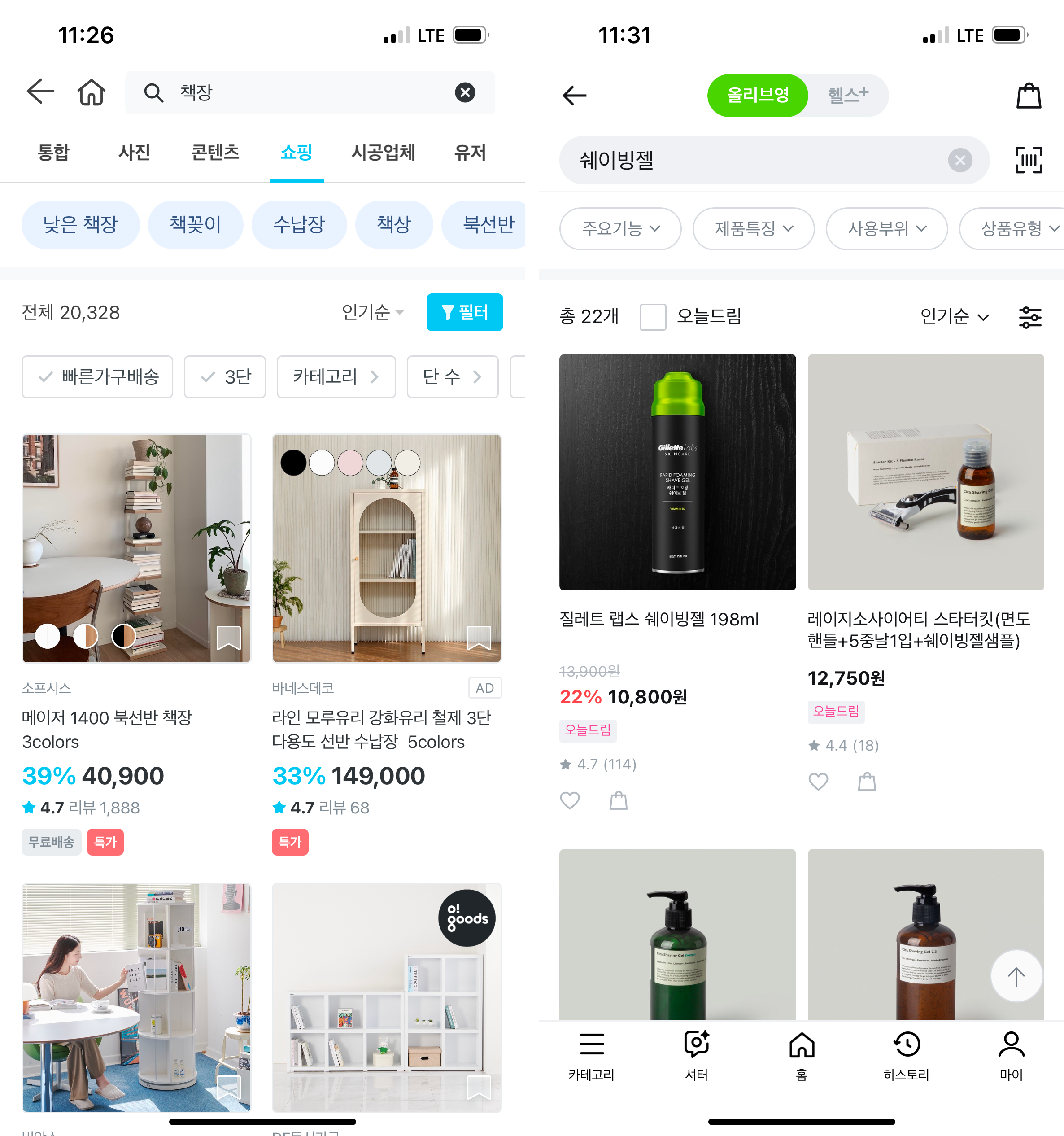Tap the back arrow on the 책장 search screen
The height and width of the screenshot is (1136, 1064).
(39, 92)
